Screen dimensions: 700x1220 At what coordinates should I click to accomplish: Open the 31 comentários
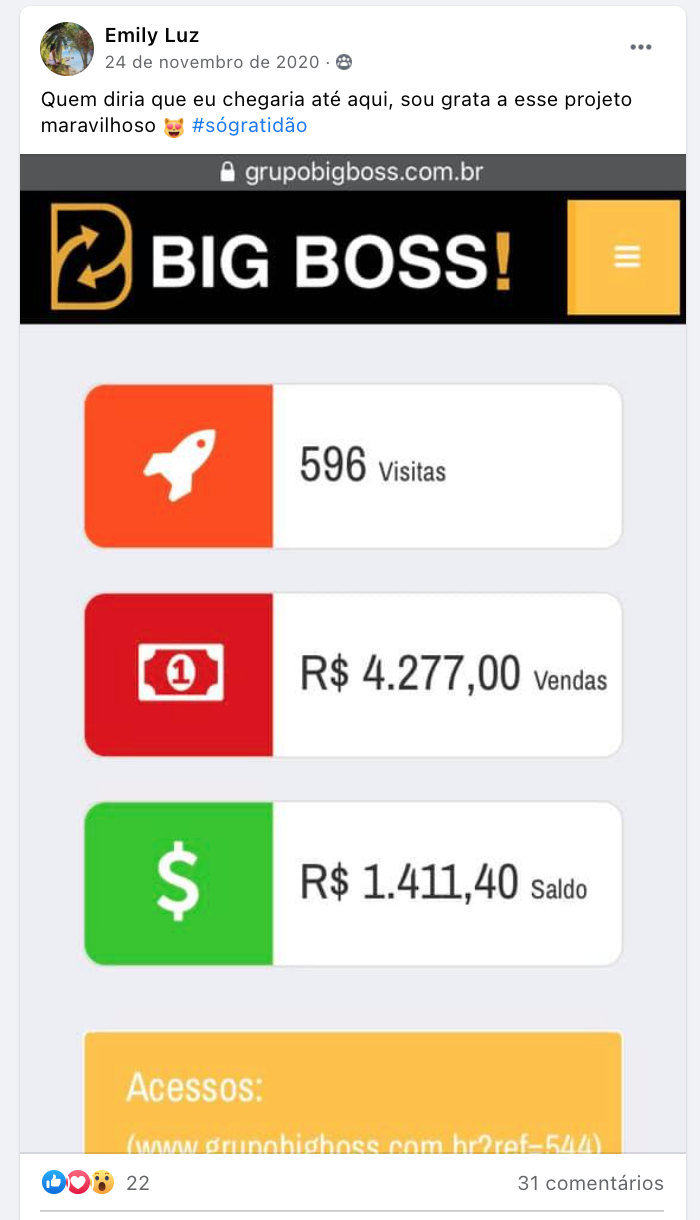(x=590, y=1183)
